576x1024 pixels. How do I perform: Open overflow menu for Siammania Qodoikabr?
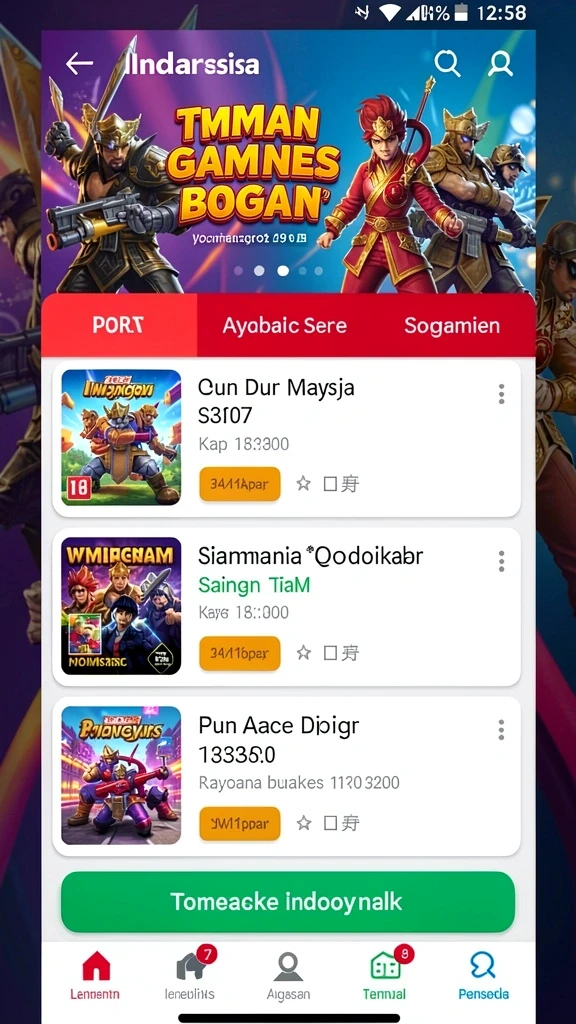[501, 561]
